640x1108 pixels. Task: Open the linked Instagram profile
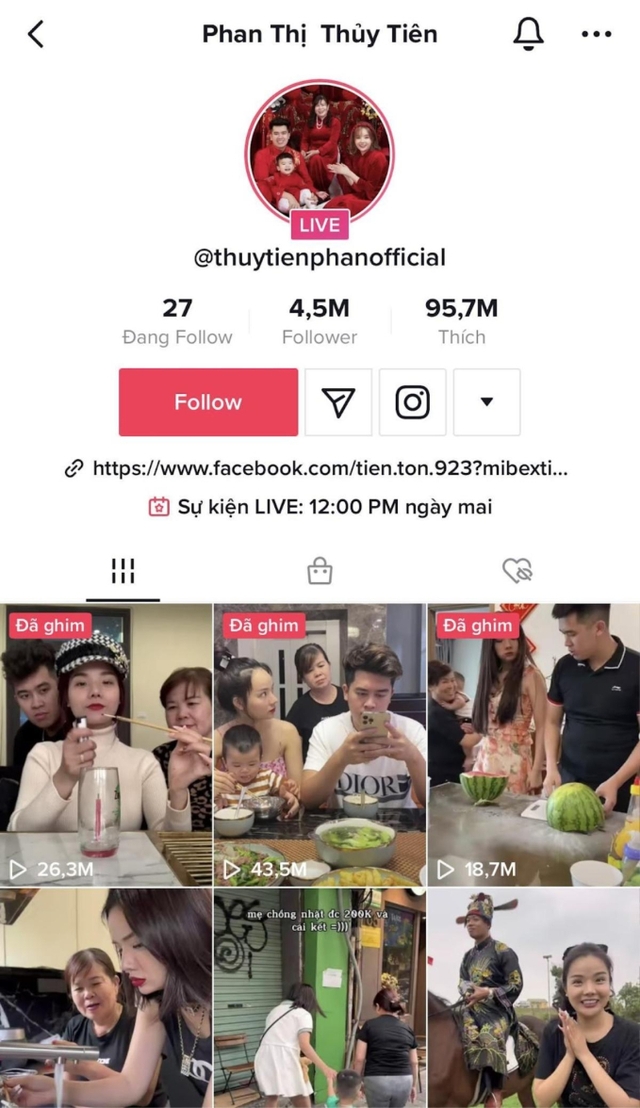coord(412,402)
